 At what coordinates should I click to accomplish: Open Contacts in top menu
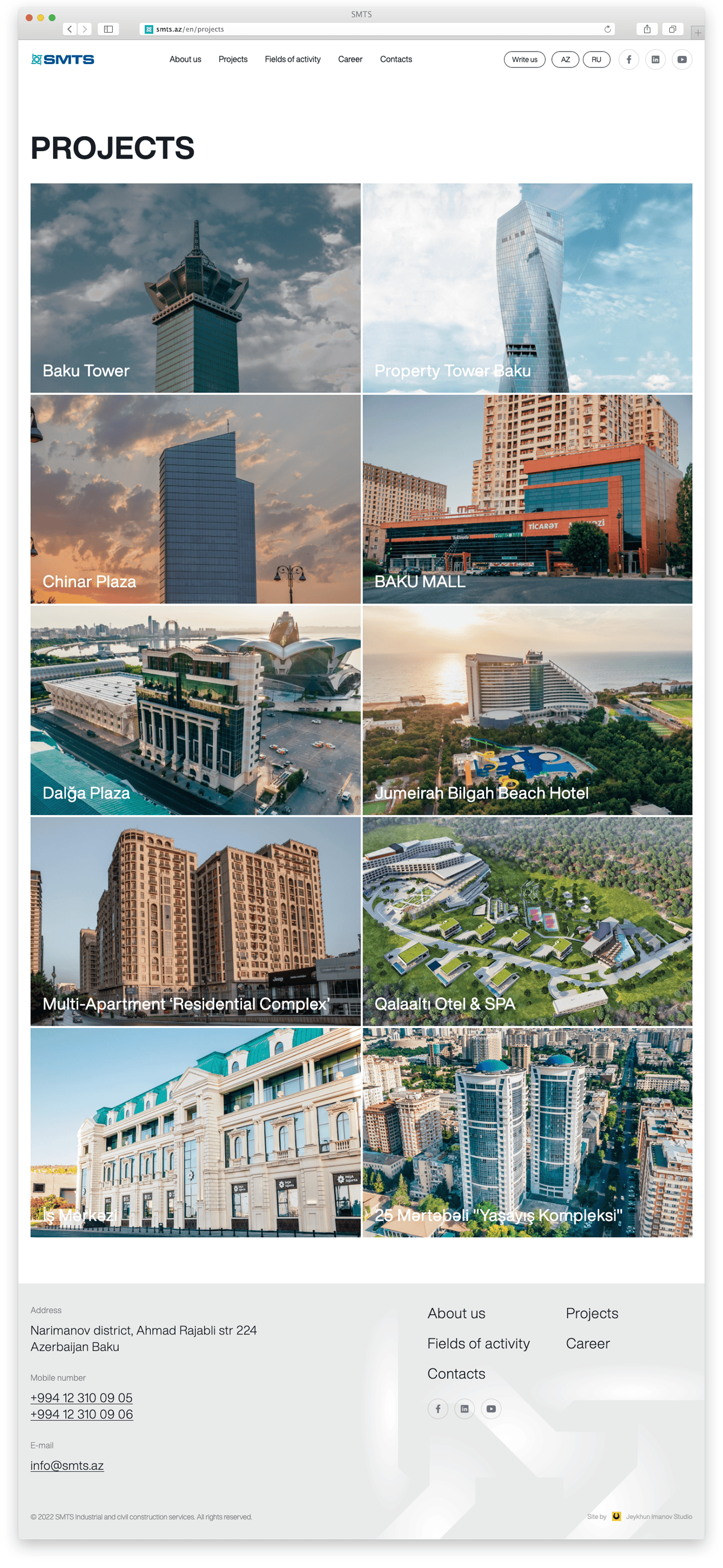tap(396, 59)
